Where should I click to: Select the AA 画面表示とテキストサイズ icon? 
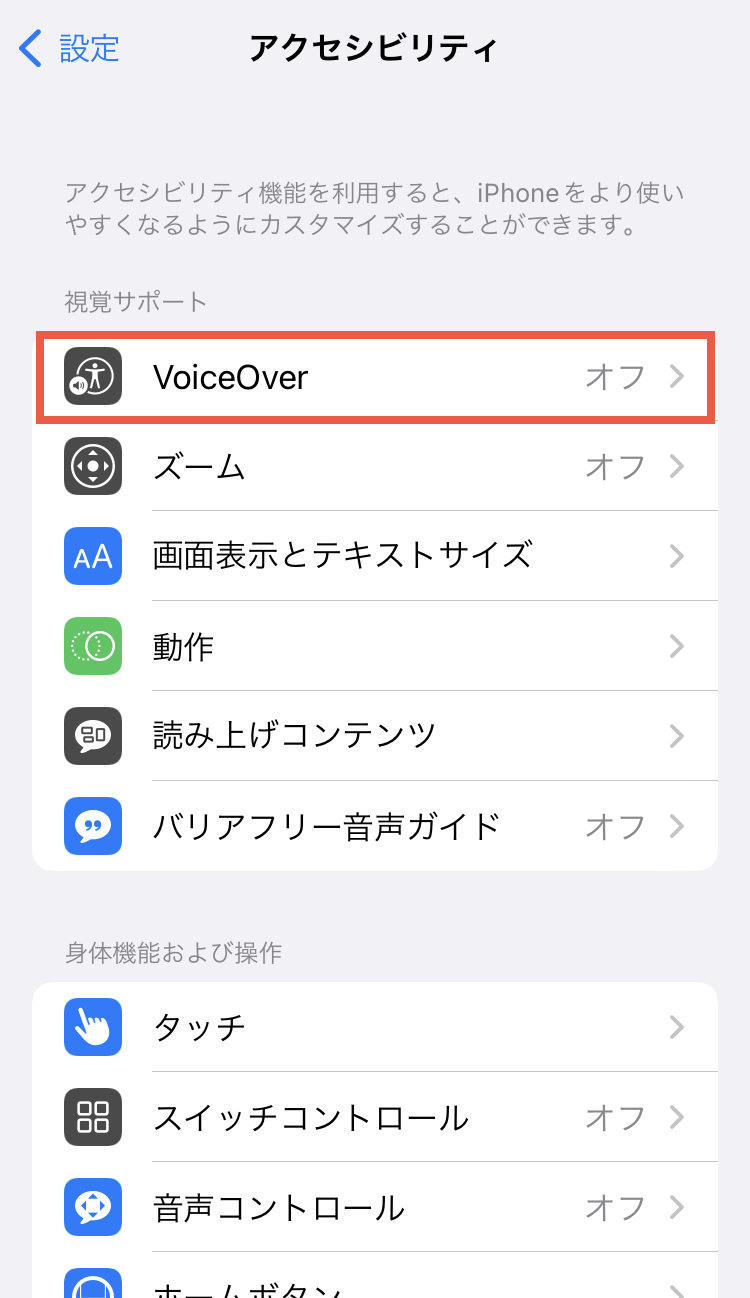tap(92, 556)
